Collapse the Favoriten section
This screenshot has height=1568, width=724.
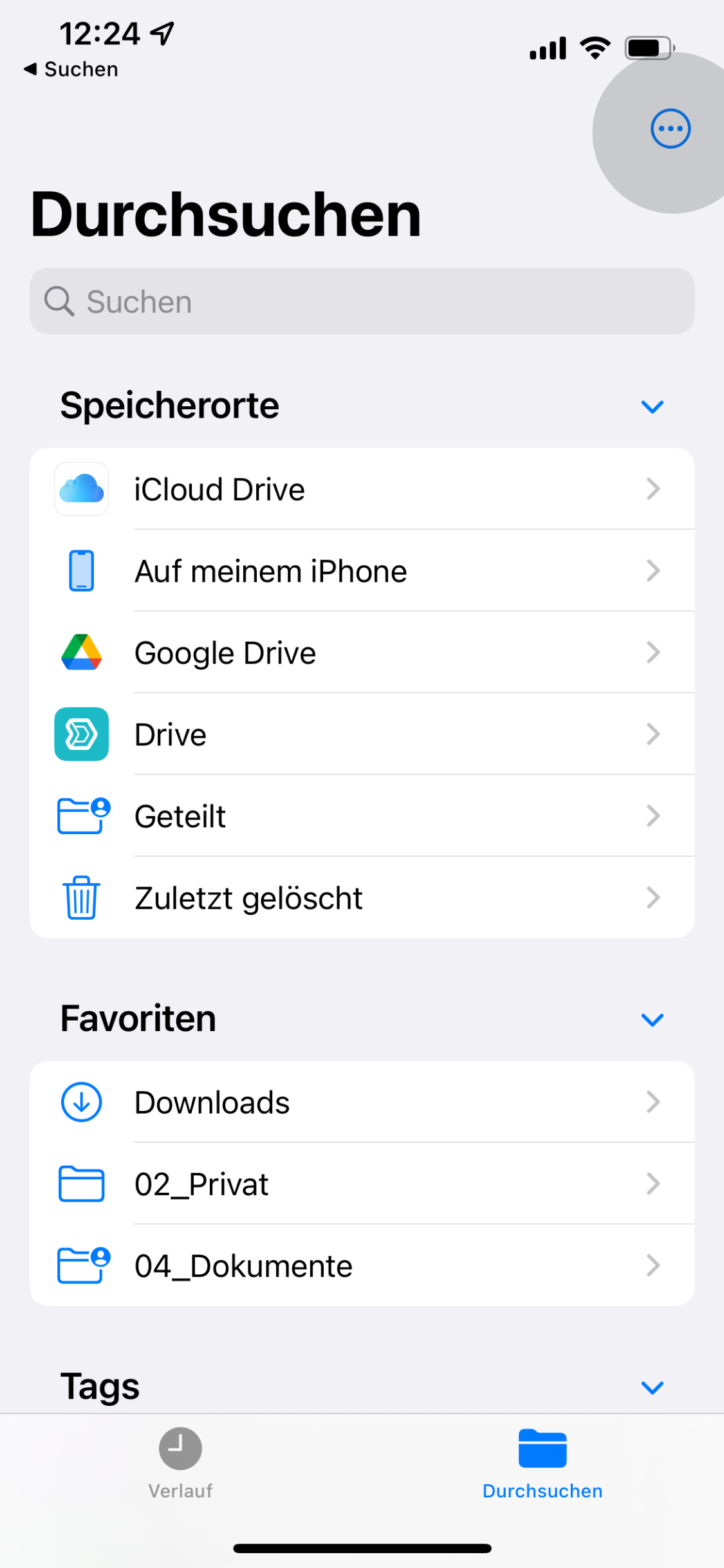click(x=652, y=1019)
